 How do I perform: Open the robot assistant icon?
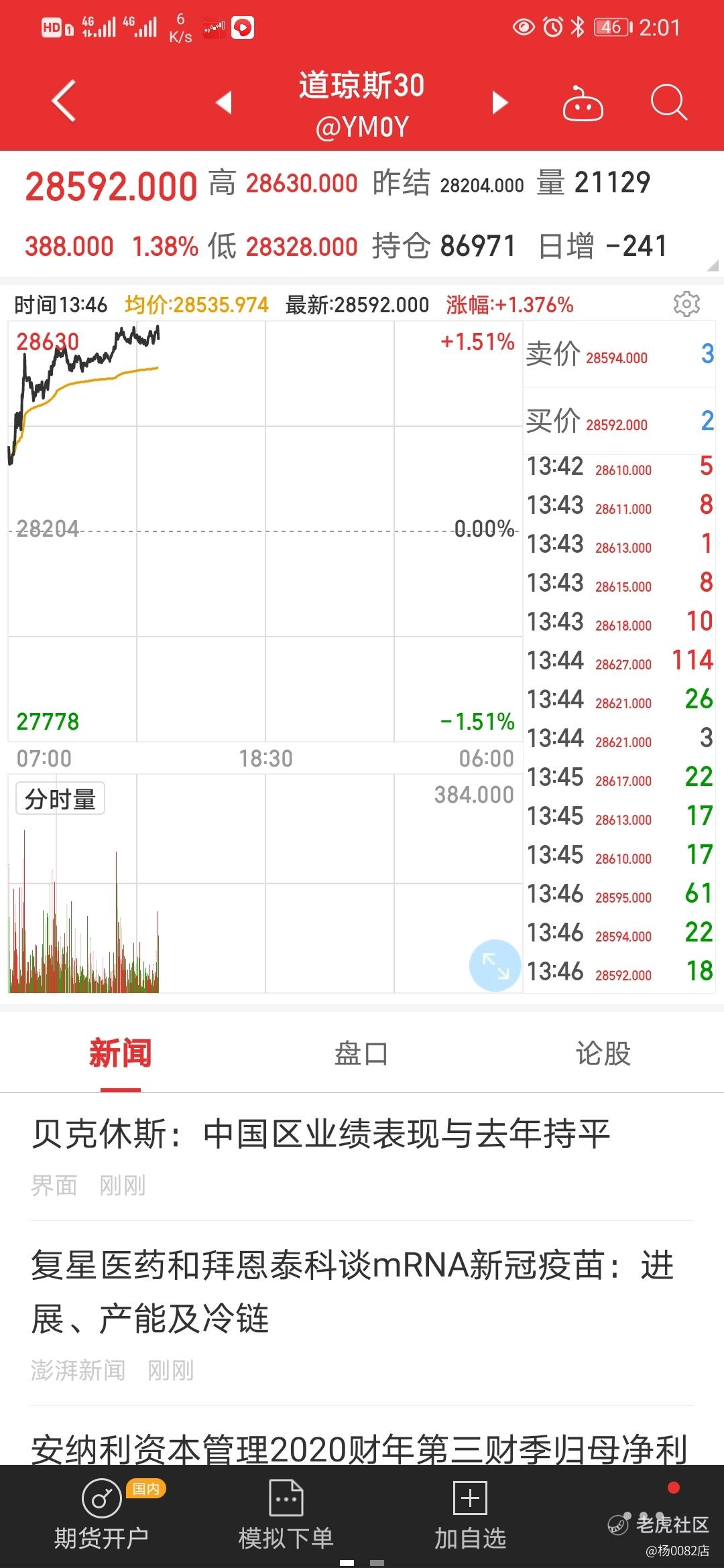pyautogui.click(x=583, y=103)
